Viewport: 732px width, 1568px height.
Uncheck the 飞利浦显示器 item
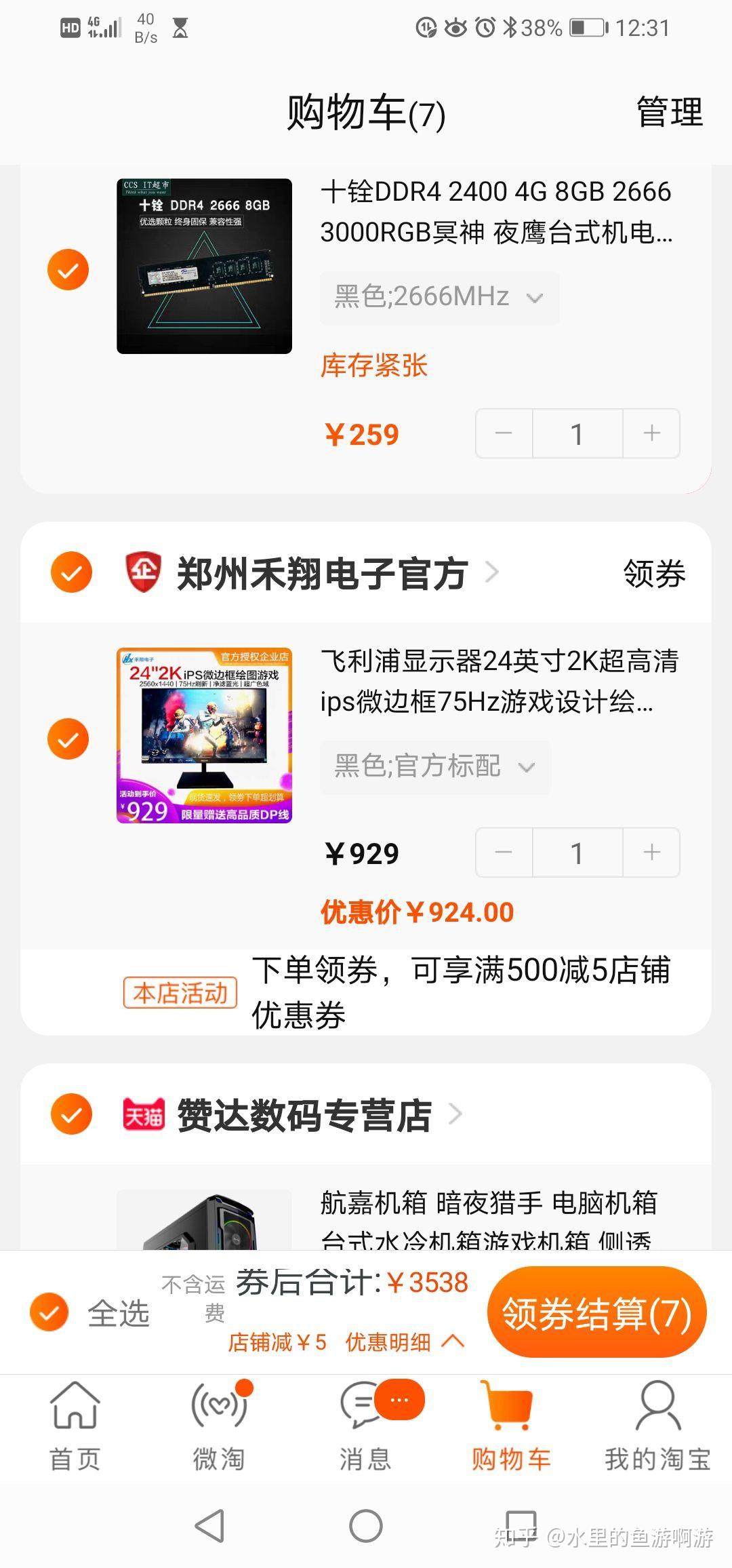[68, 739]
